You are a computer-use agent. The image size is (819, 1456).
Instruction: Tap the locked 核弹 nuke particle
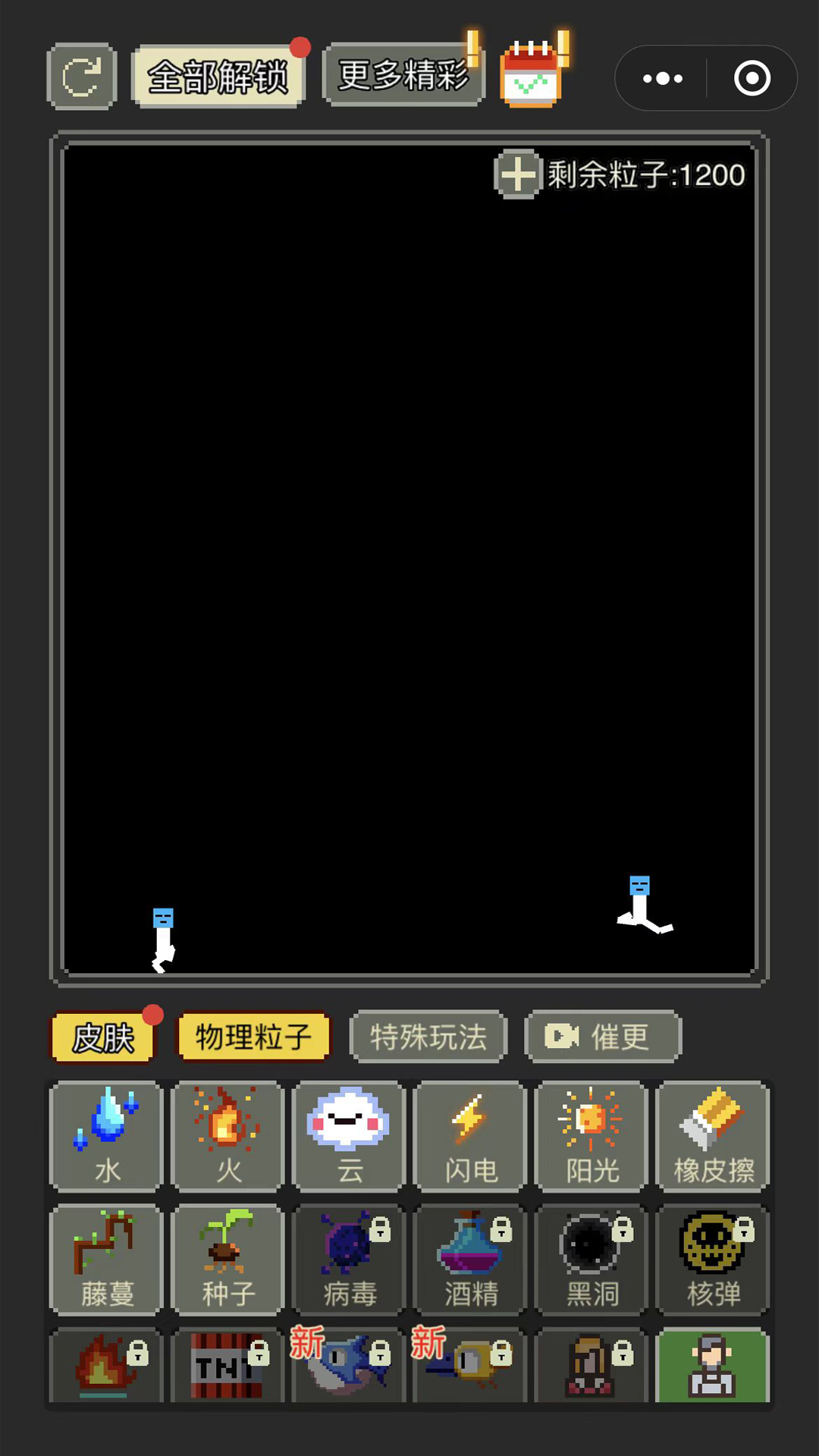click(713, 1259)
